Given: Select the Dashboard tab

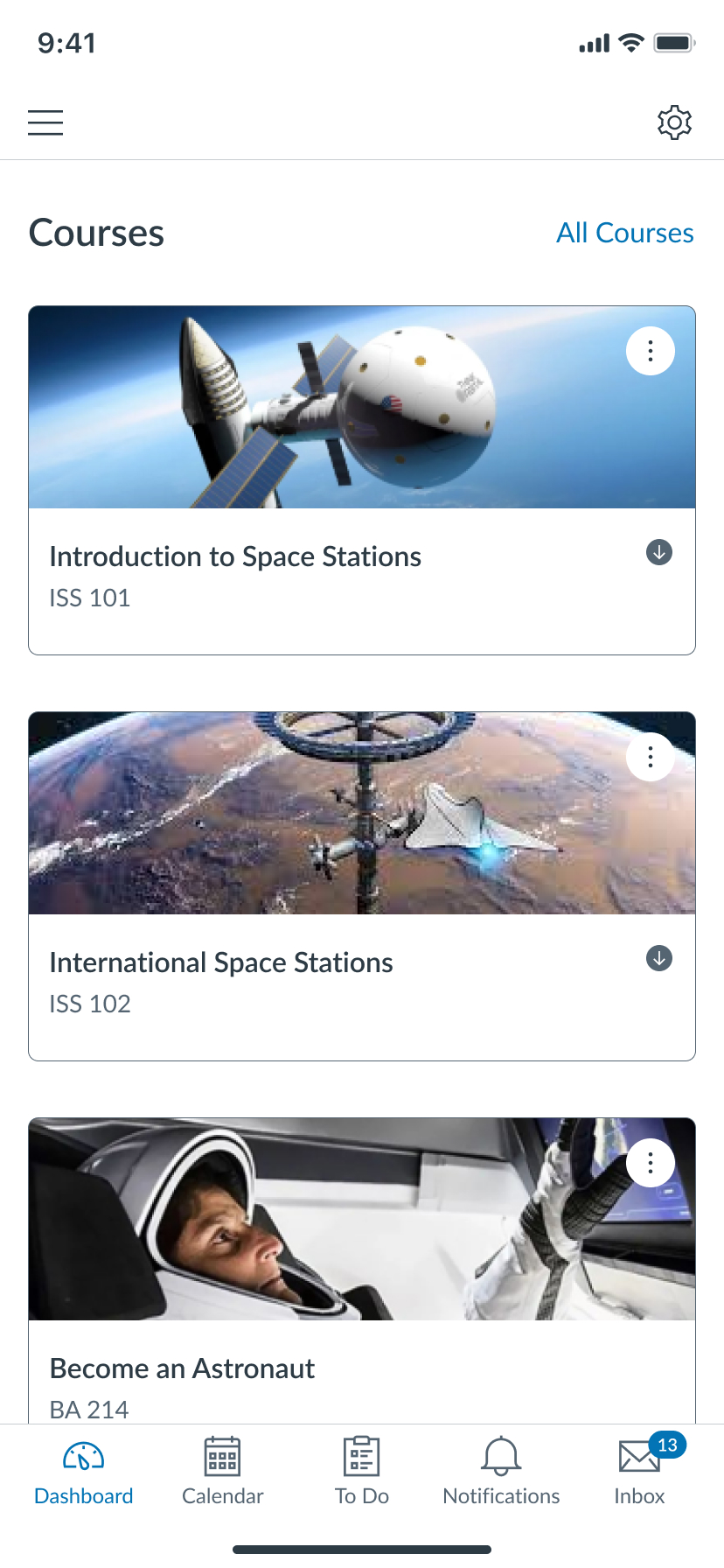Looking at the screenshot, I should [x=84, y=1472].
